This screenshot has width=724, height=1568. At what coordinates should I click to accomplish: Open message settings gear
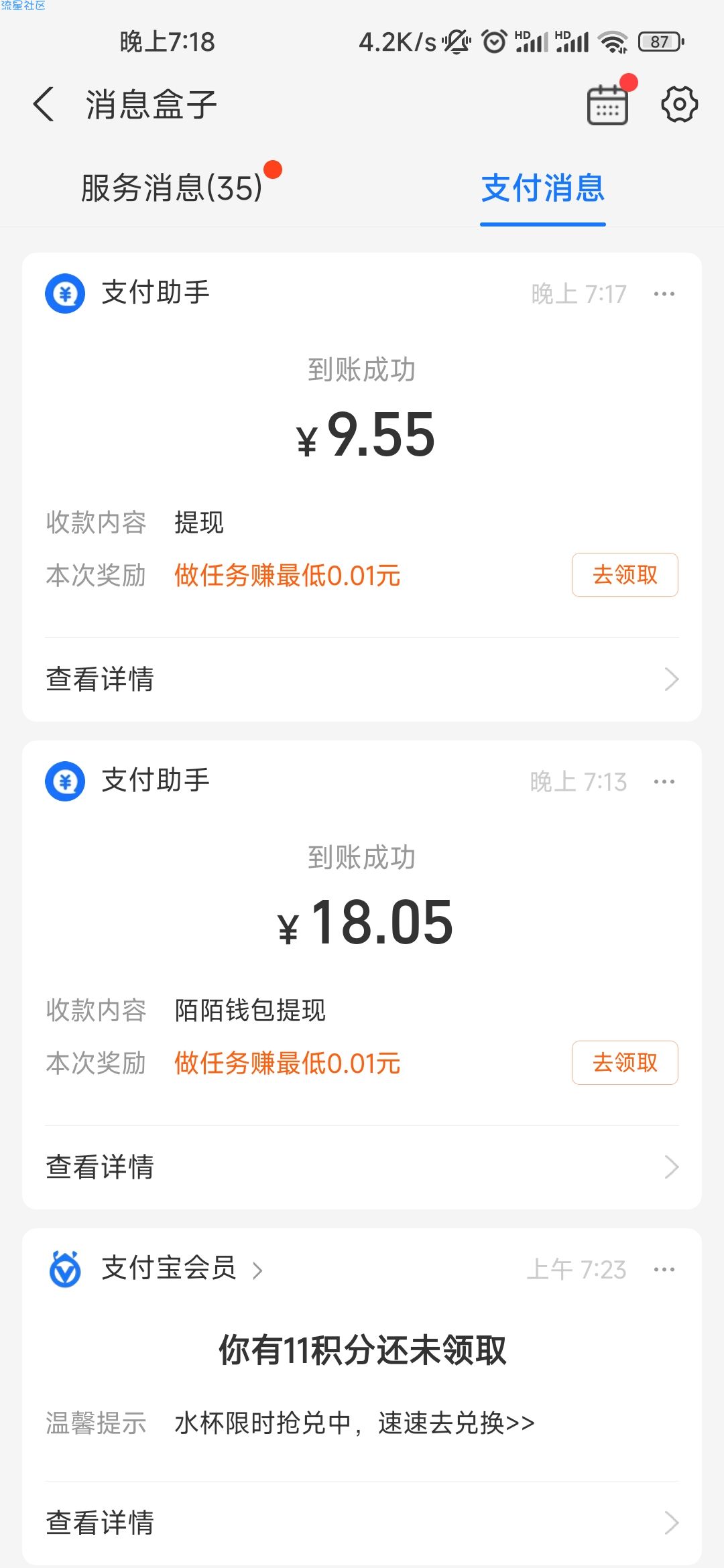coord(679,105)
